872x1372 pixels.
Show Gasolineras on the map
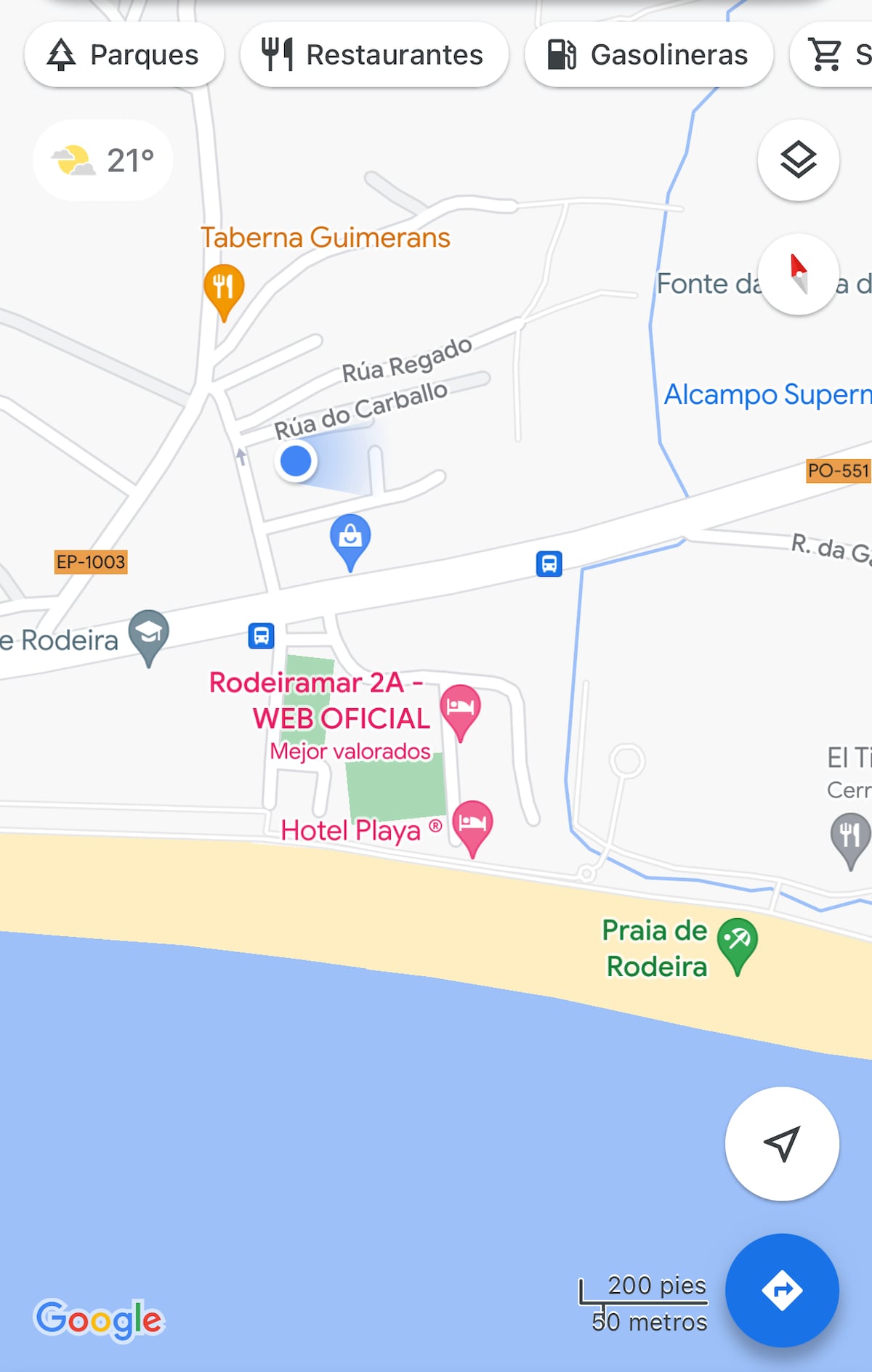tap(648, 55)
